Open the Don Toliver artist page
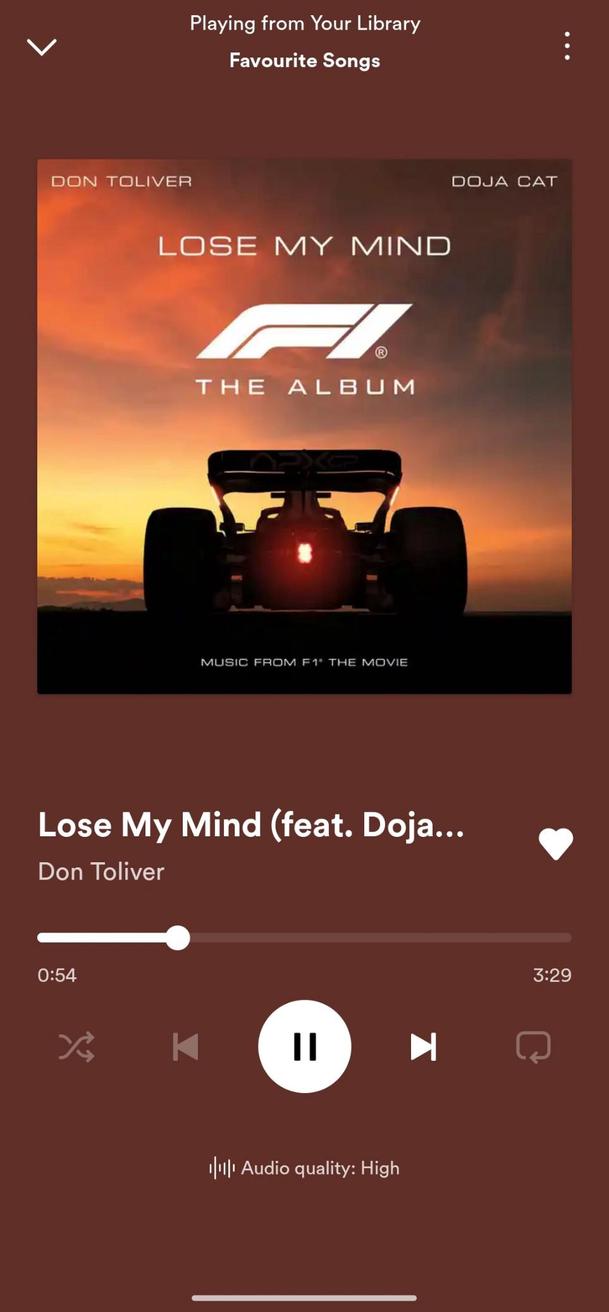609x1312 pixels. (x=101, y=871)
